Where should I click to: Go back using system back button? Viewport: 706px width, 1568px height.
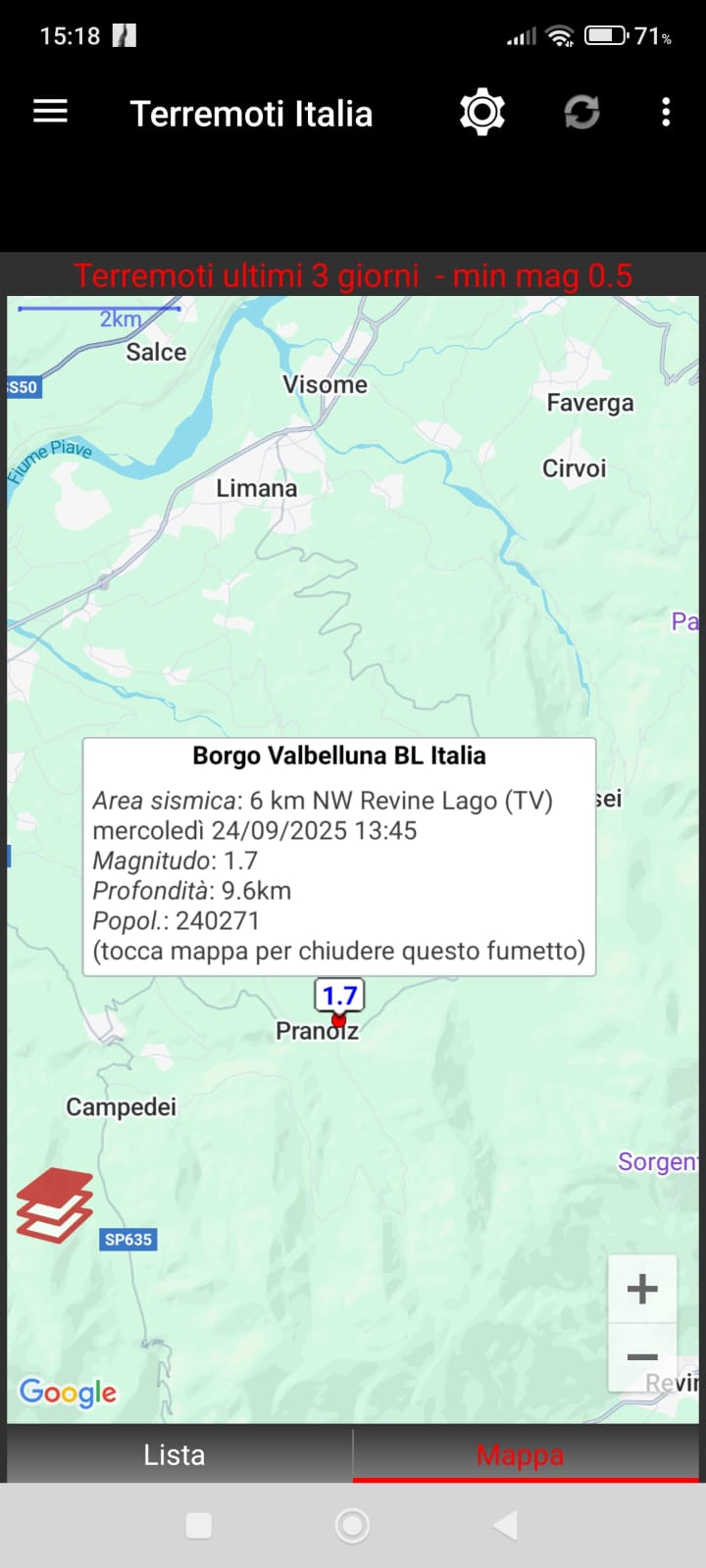[x=505, y=1525]
